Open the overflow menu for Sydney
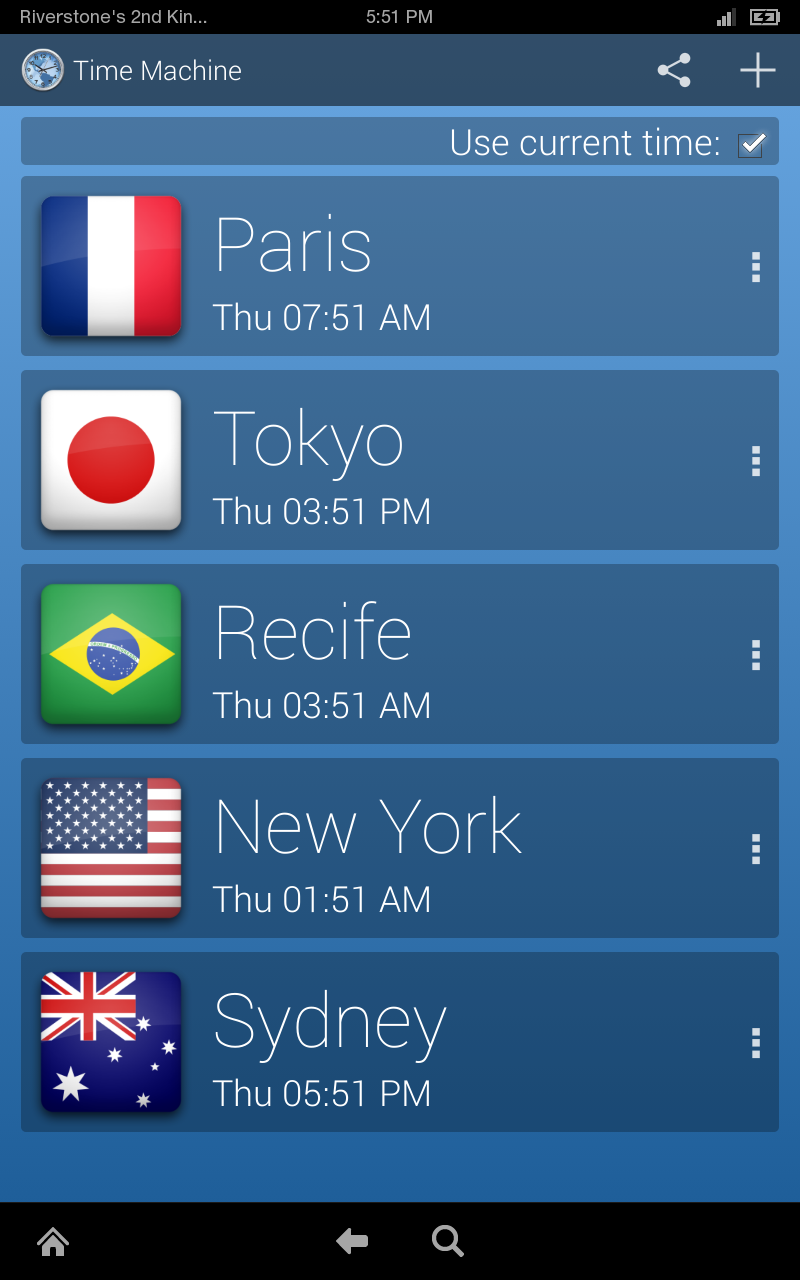This screenshot has height=1280, width=800. pyautogui.click(x=755, y=1042)
